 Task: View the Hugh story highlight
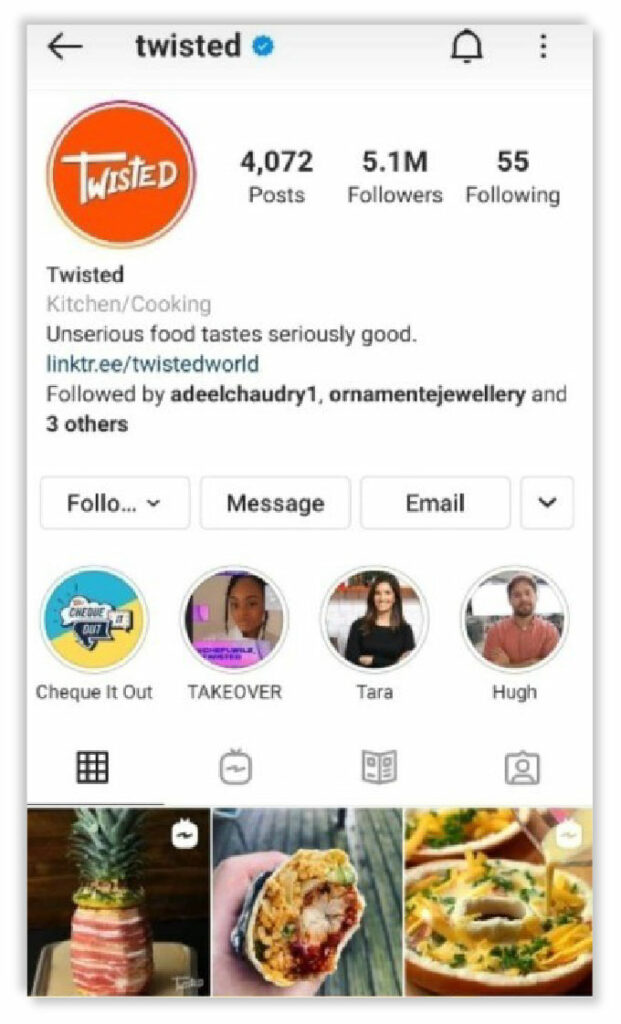pyautogui.click(x=515, y=620)
